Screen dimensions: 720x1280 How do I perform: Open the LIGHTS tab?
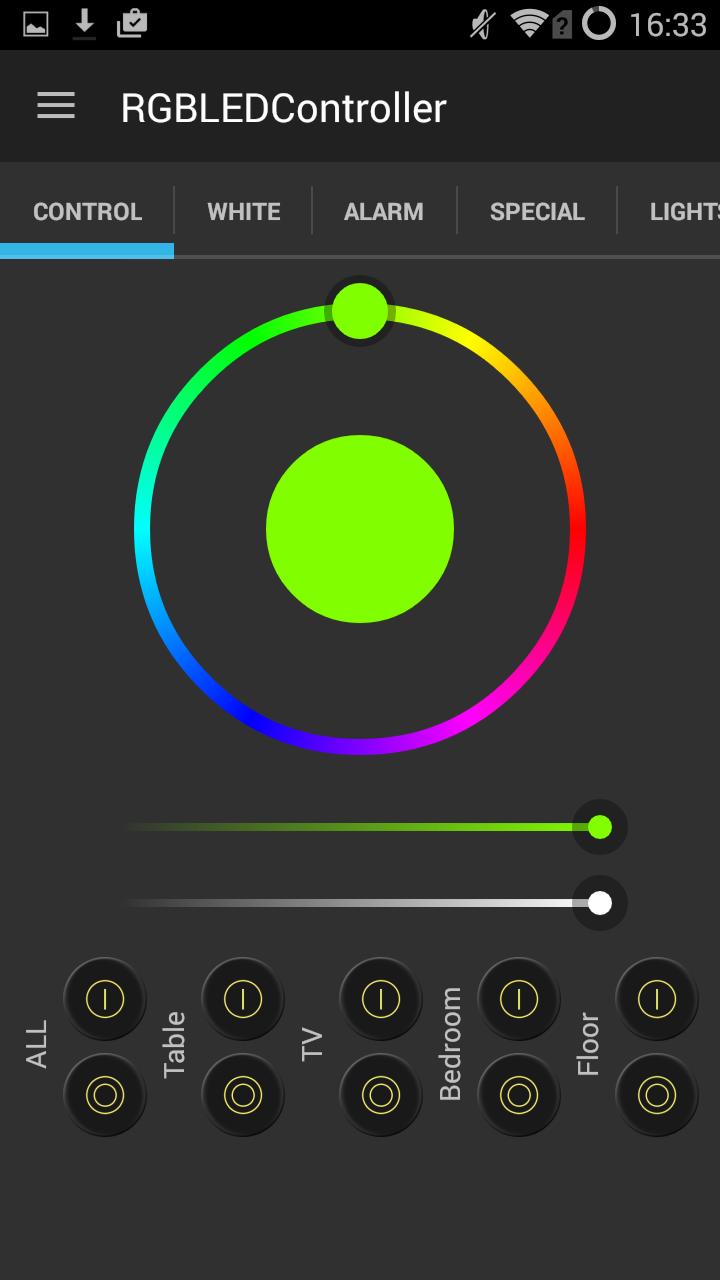click(x=683, y=211)
